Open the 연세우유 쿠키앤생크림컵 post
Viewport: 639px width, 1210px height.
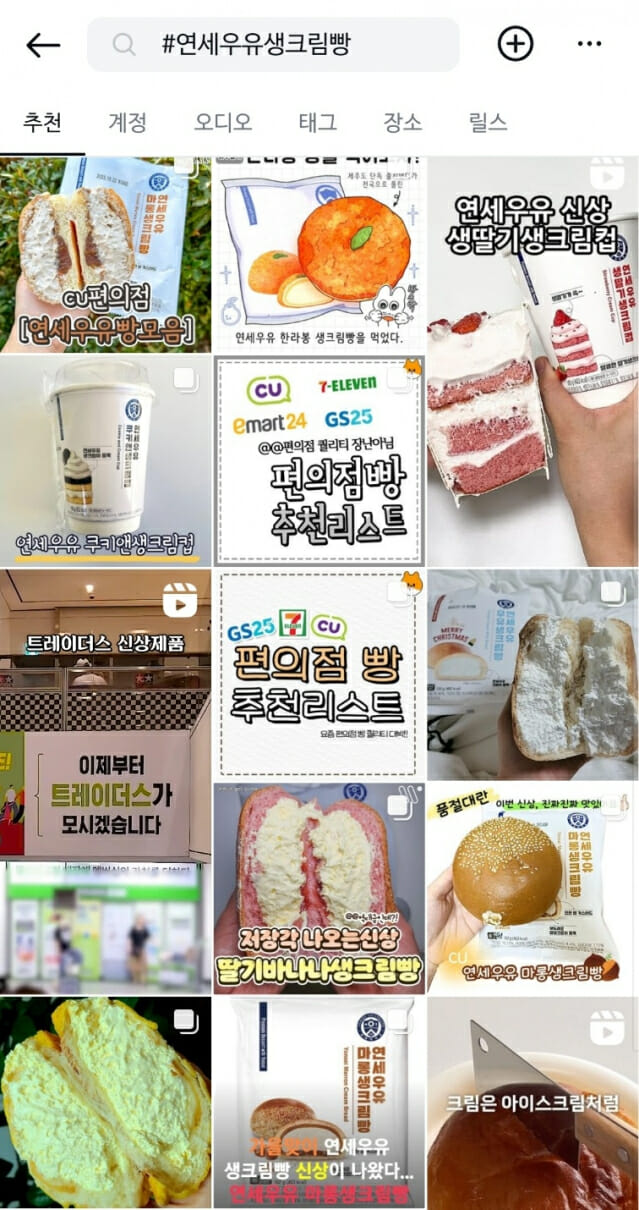point(105,461)
